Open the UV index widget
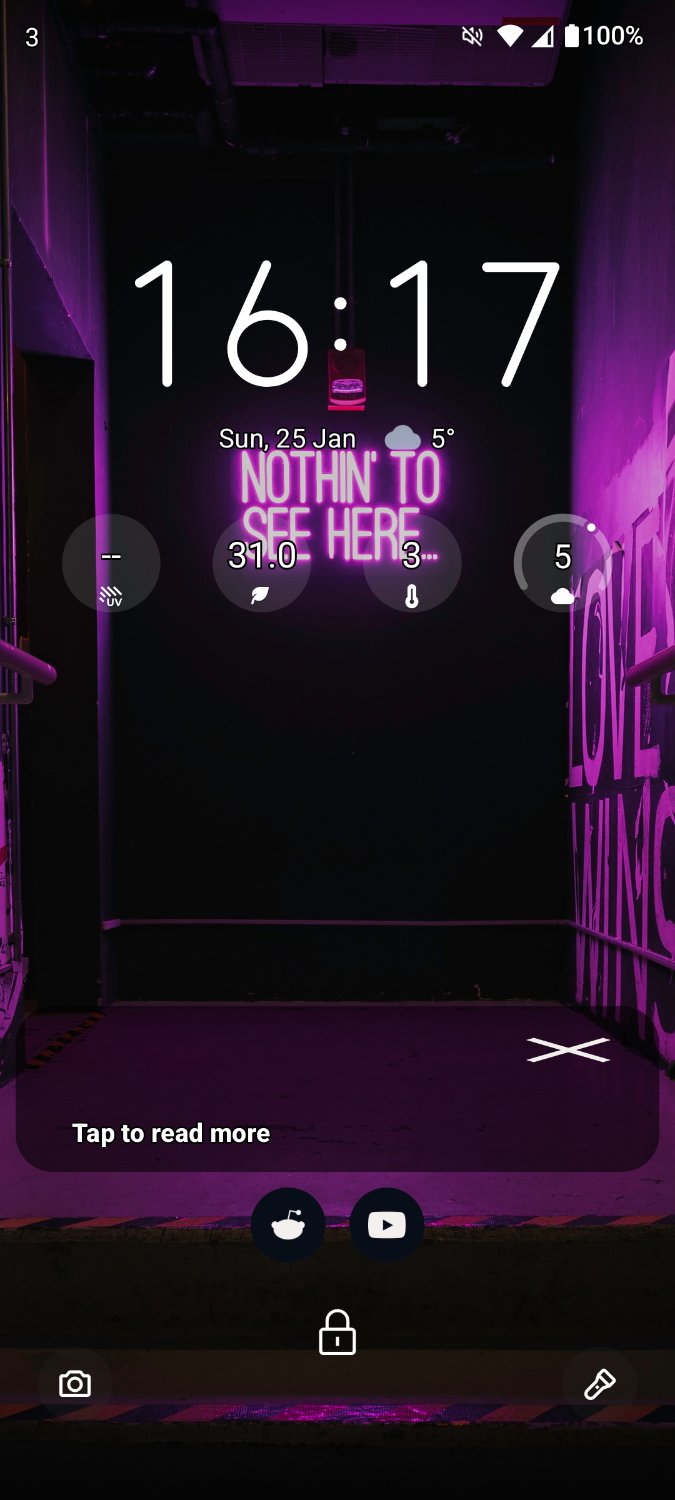Viewport: 675px width, 1500px height. coord(111,563)
